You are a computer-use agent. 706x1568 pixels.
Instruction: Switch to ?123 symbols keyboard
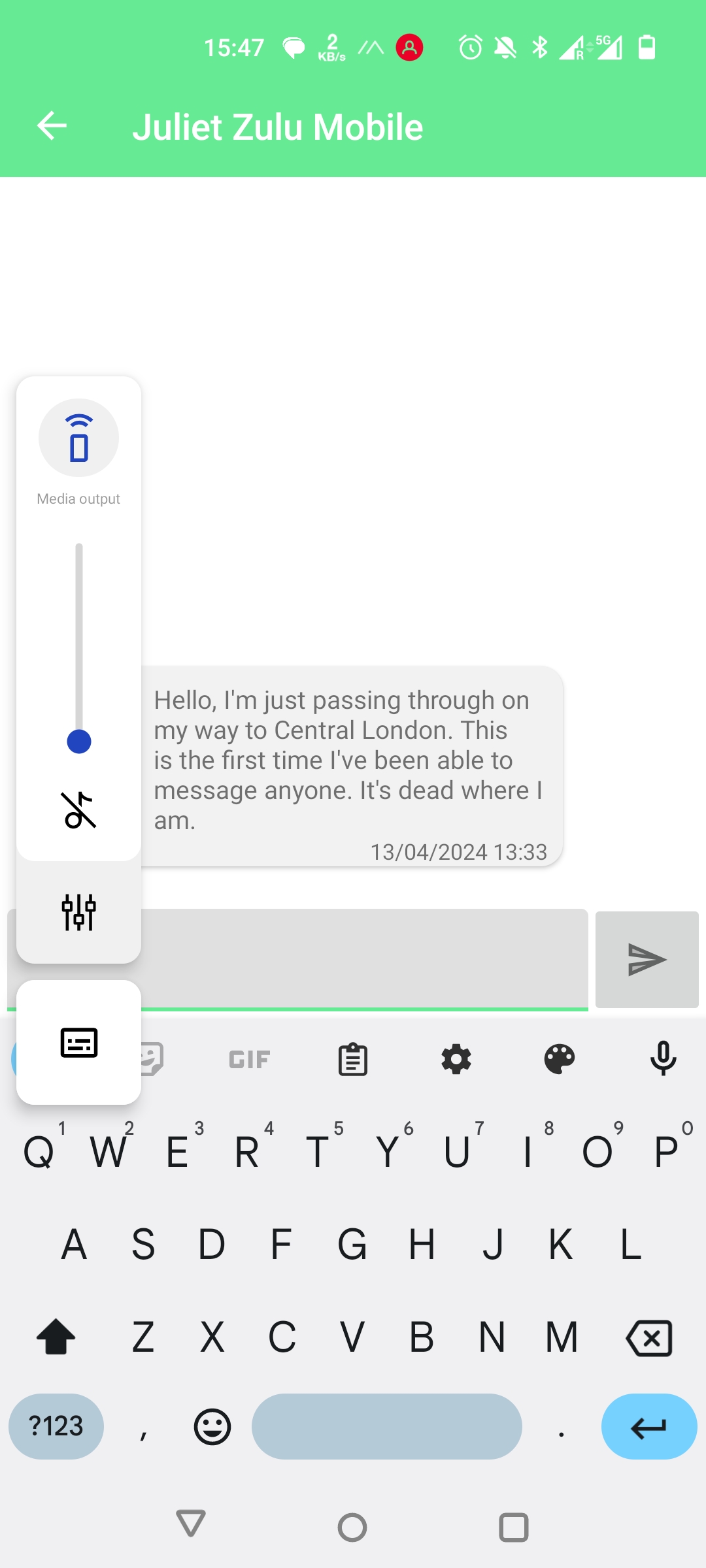(56, 1426)
